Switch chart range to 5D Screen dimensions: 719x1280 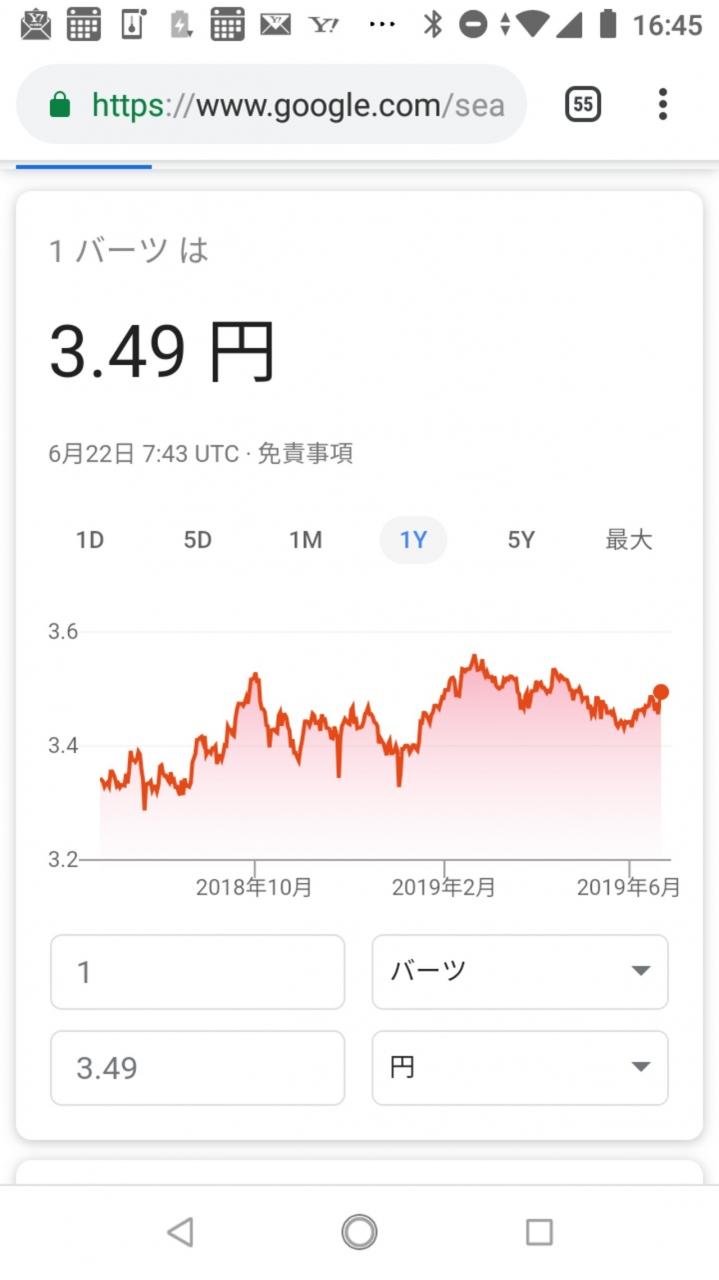pos(198,540)
